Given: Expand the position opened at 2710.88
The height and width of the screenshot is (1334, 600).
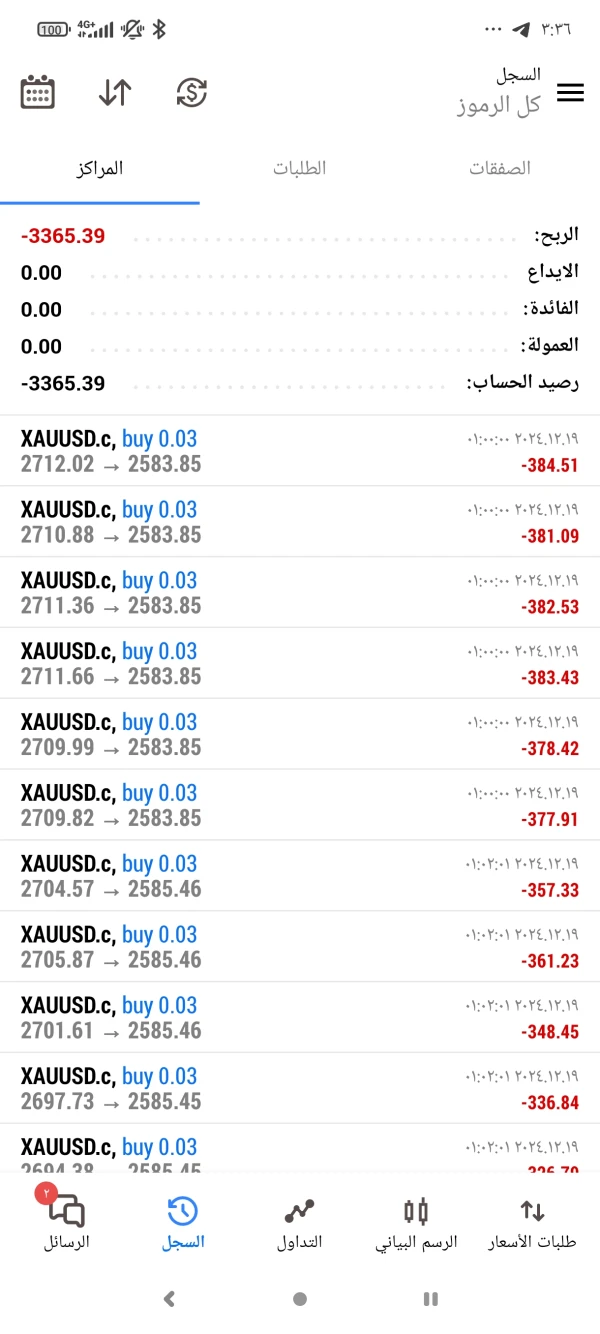Looking at the screenshot, I should [x=300, y=522].
